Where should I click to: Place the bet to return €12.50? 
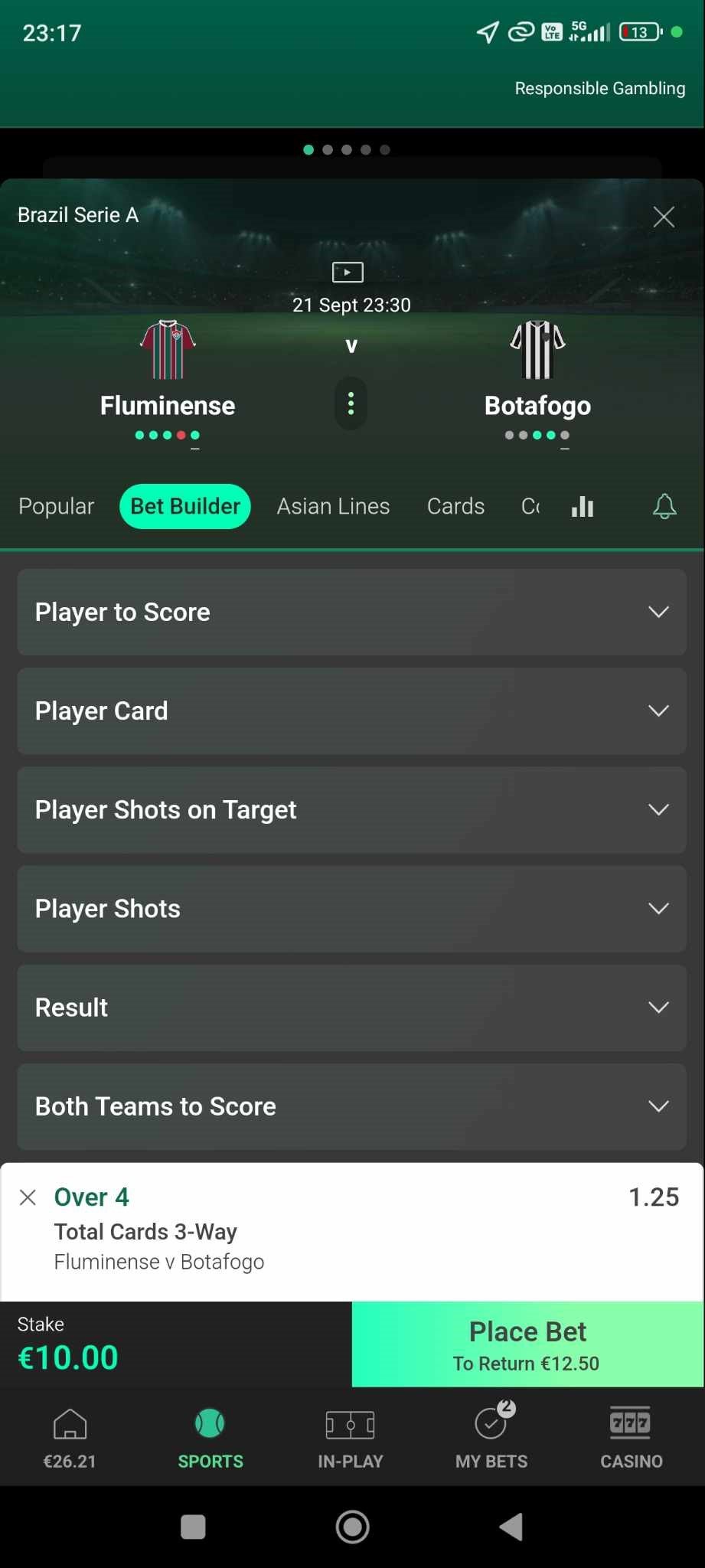(527, 1344)
